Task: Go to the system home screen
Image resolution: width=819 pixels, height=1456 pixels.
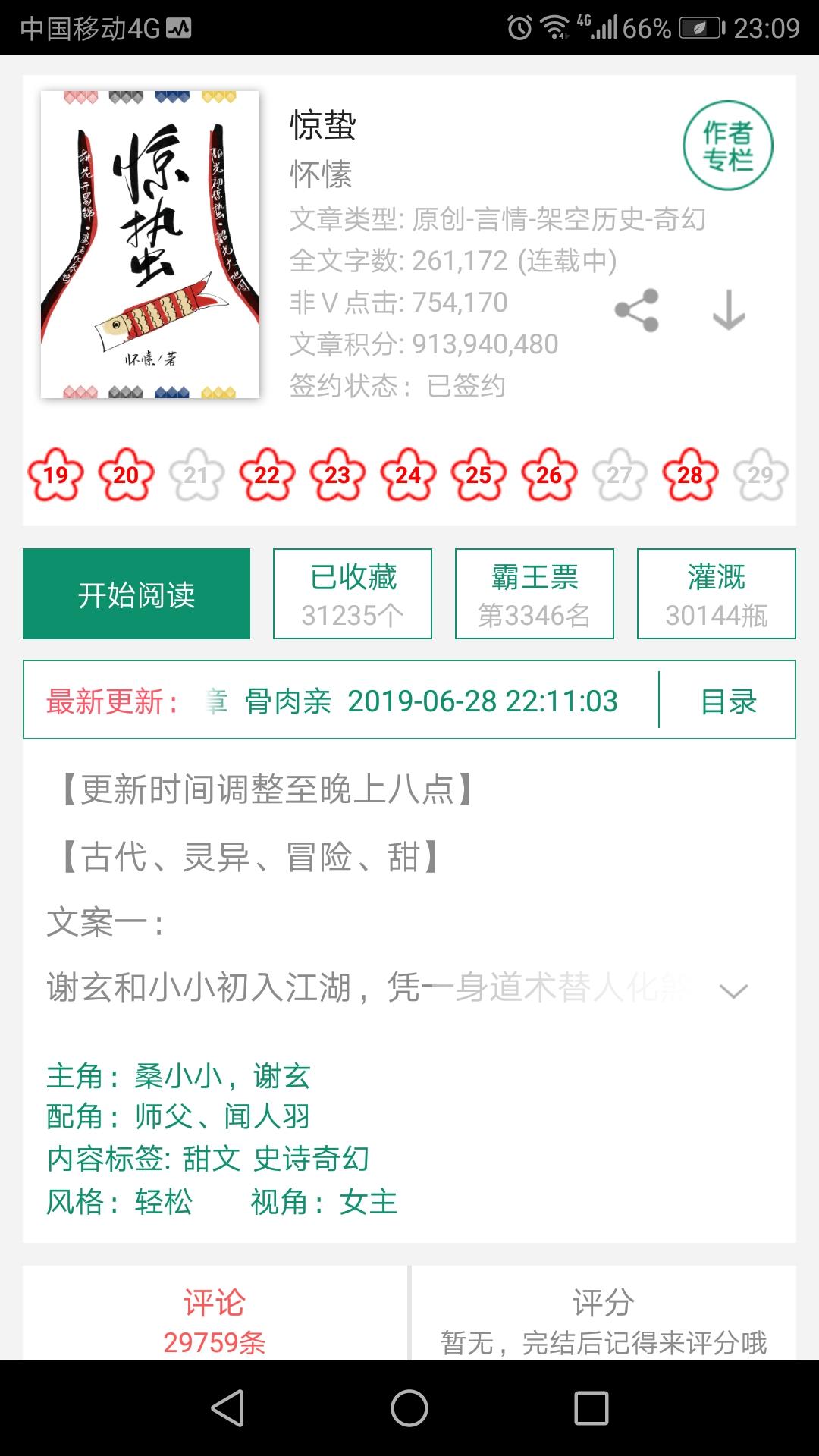Action: tap(409, 1408)
